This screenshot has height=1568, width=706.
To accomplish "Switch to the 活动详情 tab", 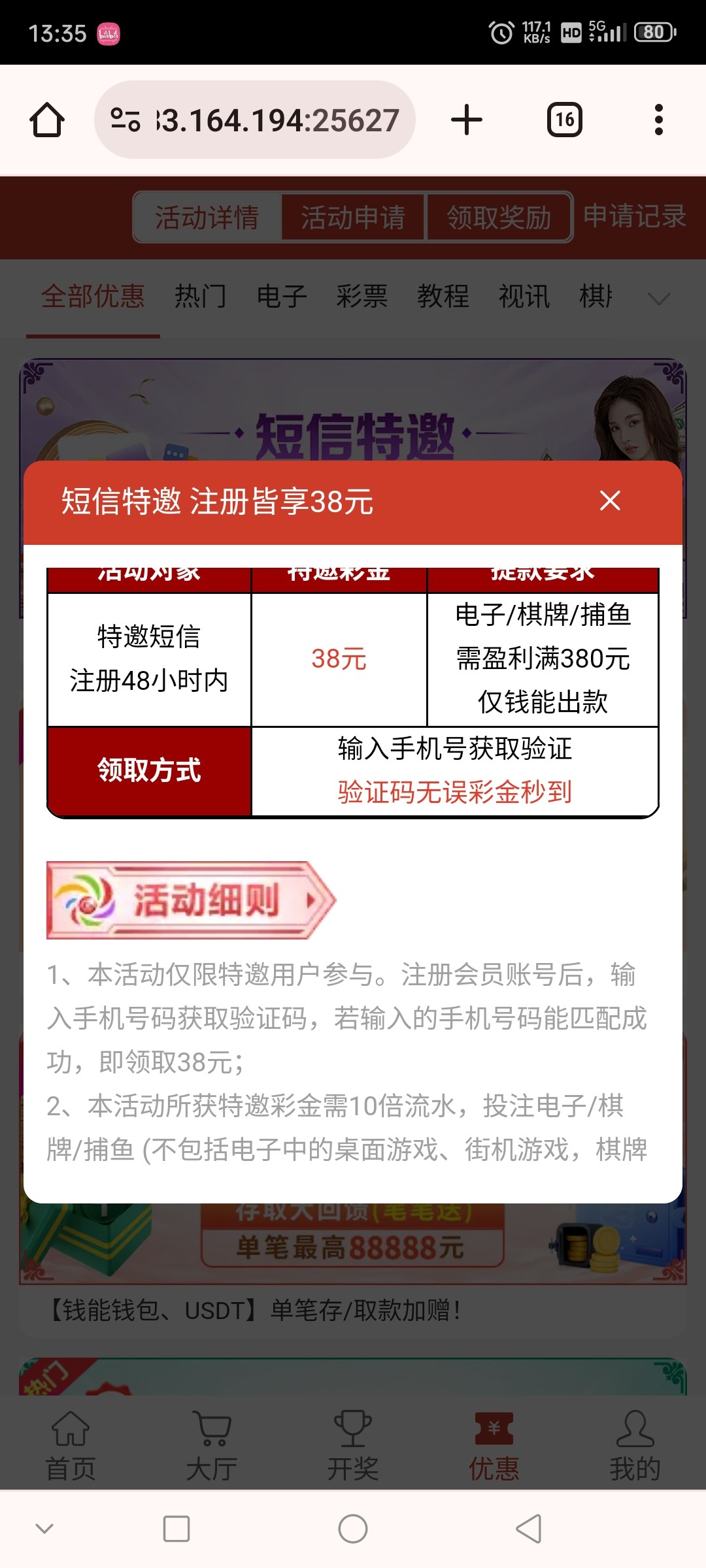I will tap(207, 217).
